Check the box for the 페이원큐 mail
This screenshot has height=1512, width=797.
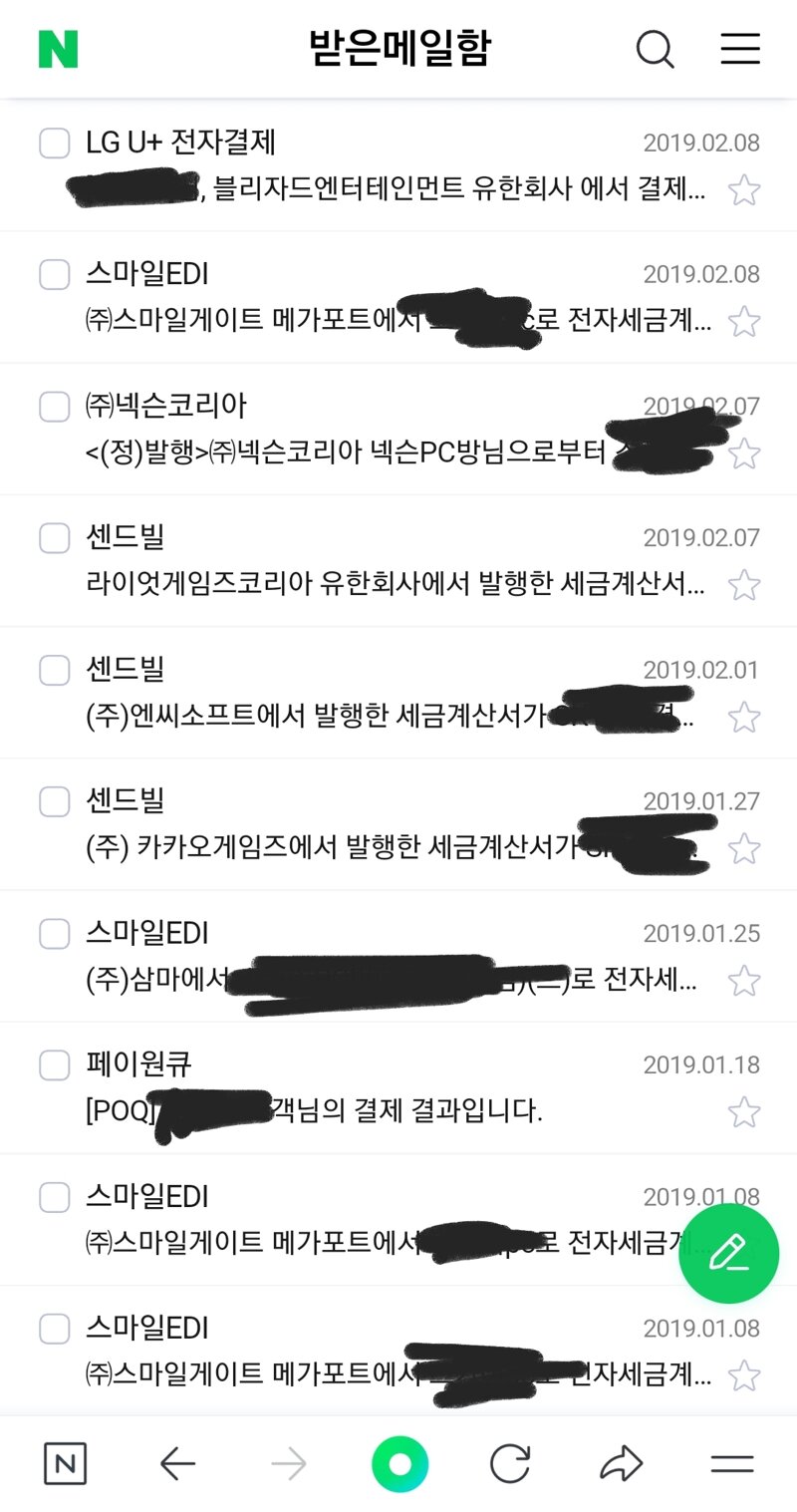pos(54,1065)
